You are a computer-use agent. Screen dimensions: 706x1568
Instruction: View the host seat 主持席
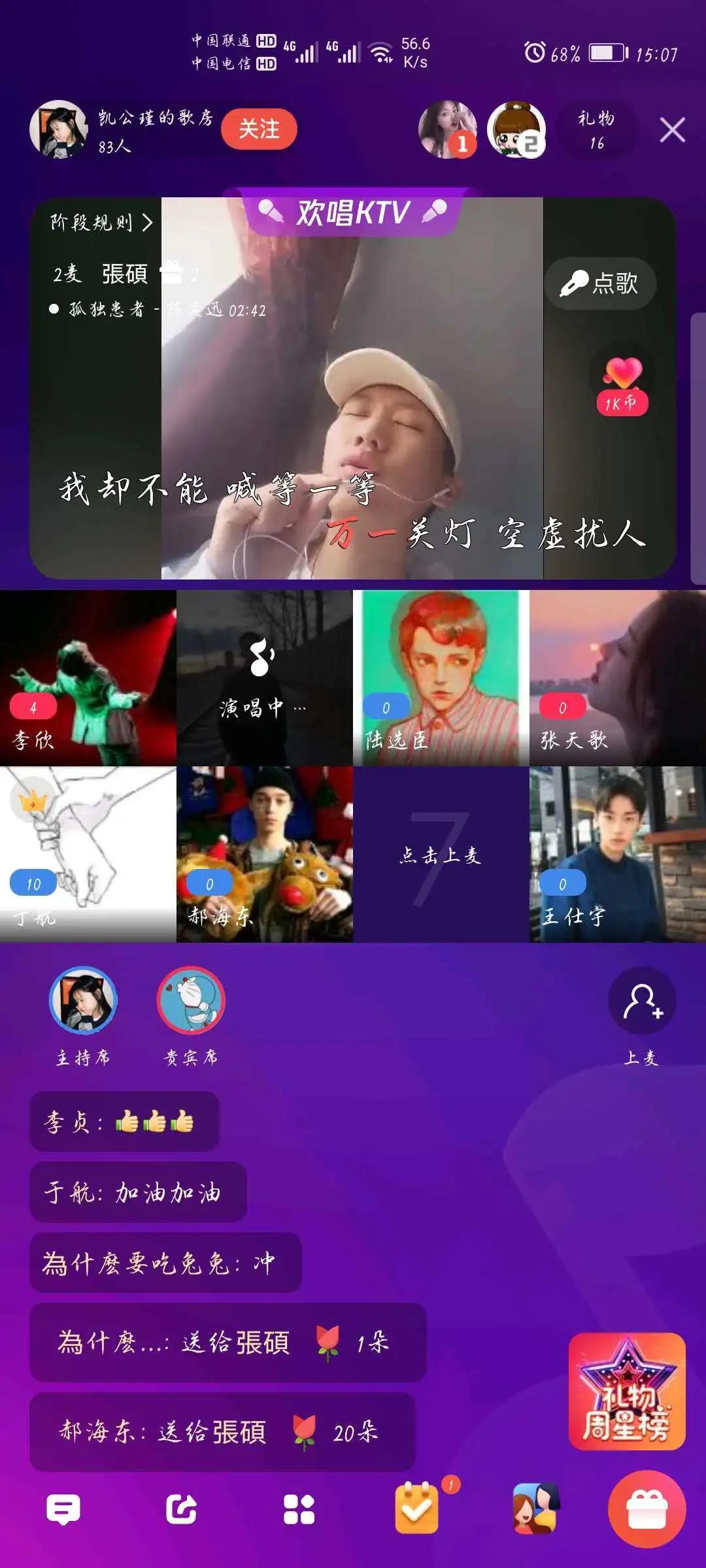(83, 1001)
